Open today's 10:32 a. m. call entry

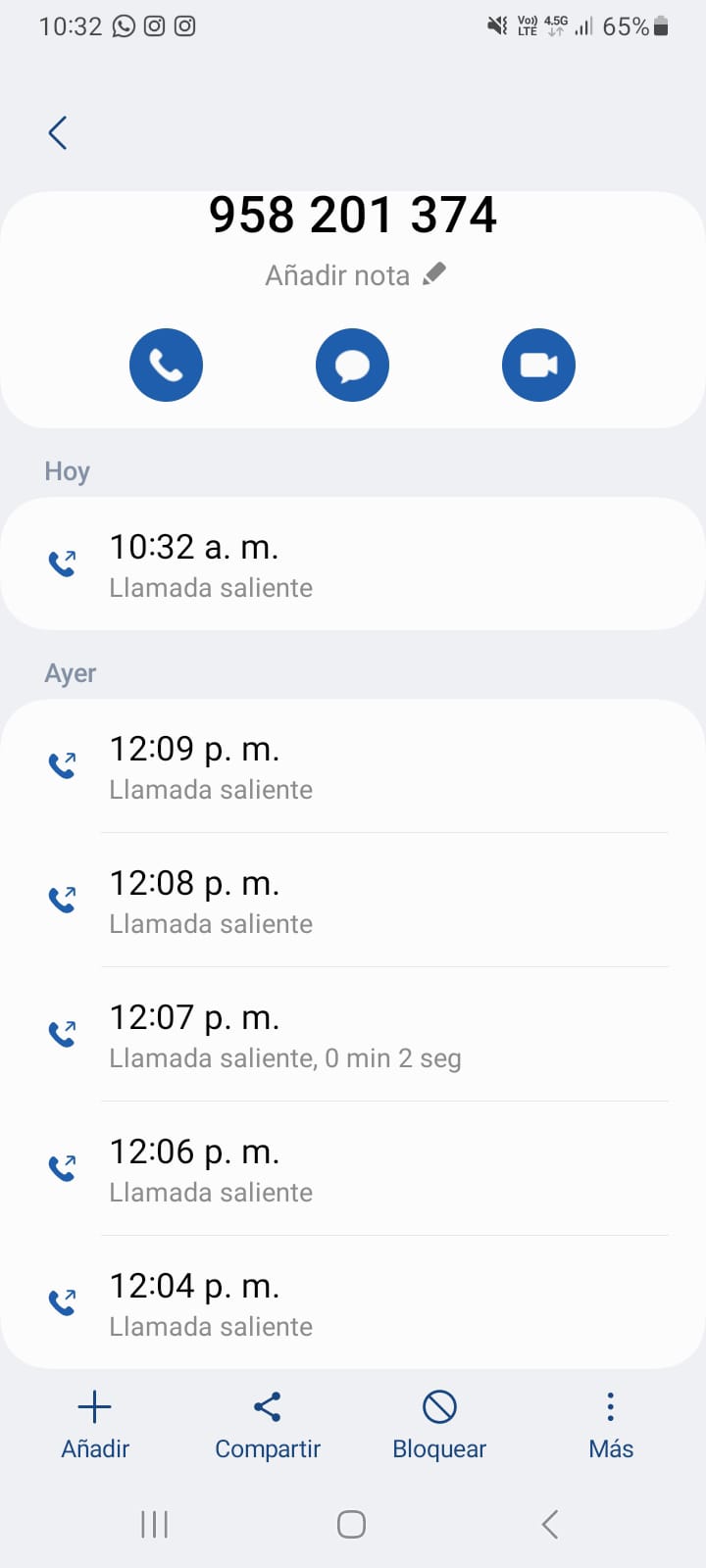[353, 564]
